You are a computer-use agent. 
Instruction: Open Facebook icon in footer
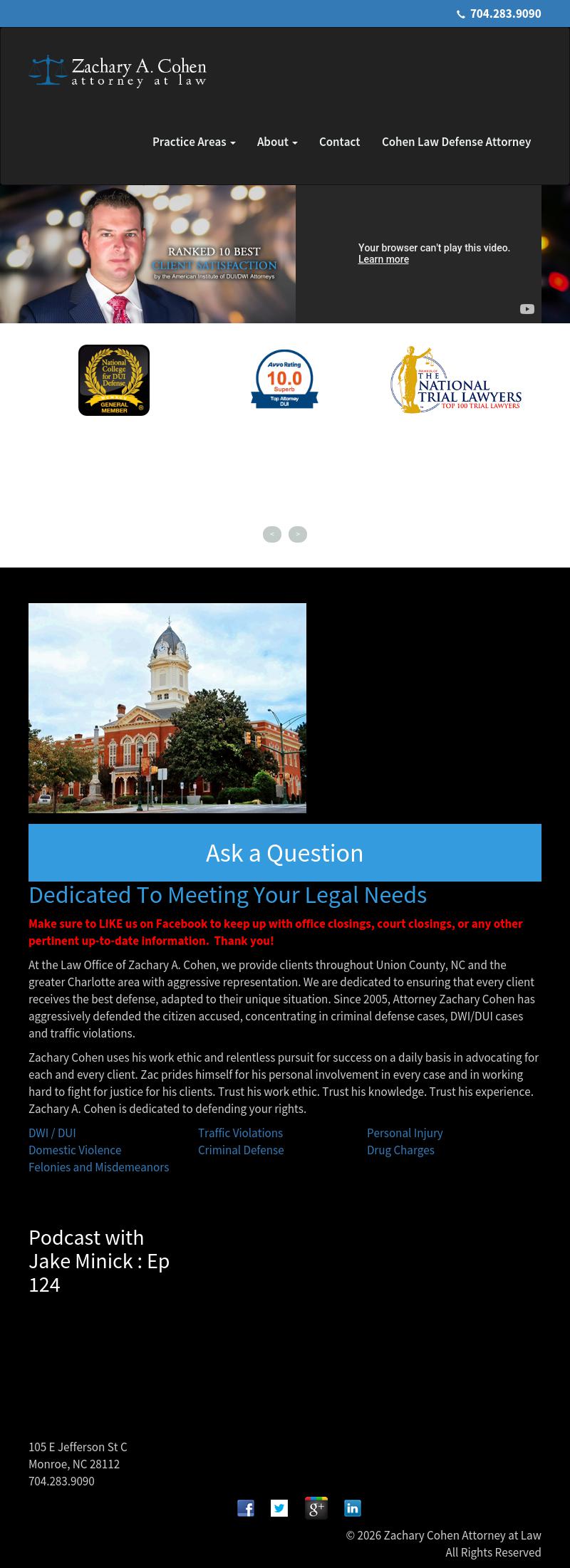pyautogui.click(x=246, y=1508)
